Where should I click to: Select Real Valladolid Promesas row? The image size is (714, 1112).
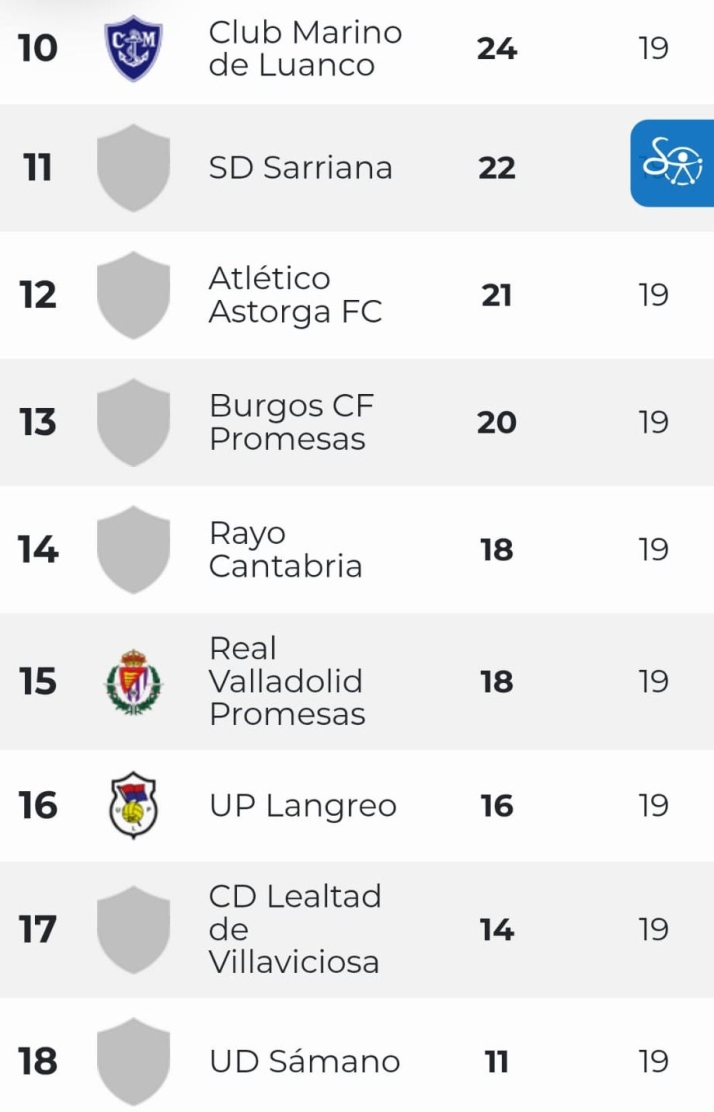coord(286,681)
